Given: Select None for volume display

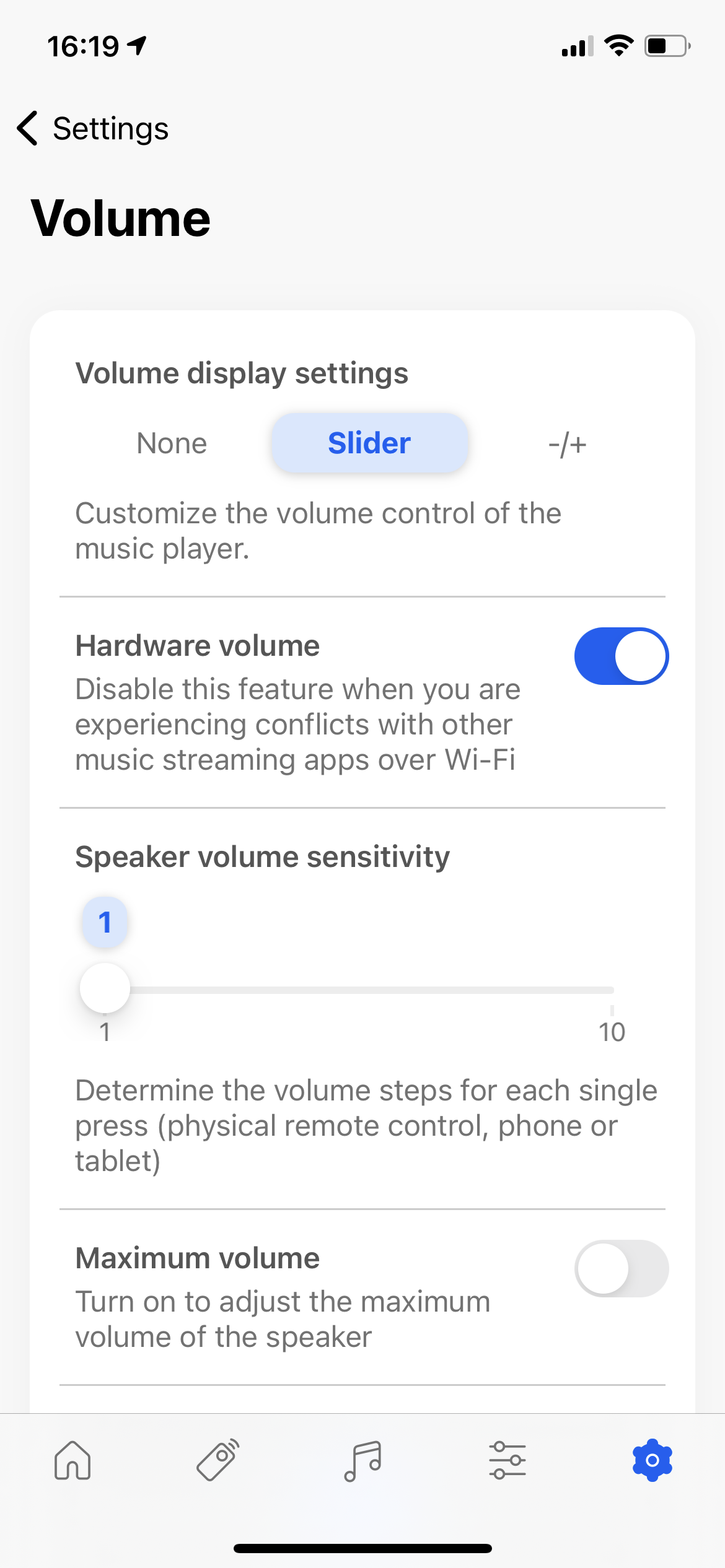Looking at the screenshot, I should click(x=172, y=443).
